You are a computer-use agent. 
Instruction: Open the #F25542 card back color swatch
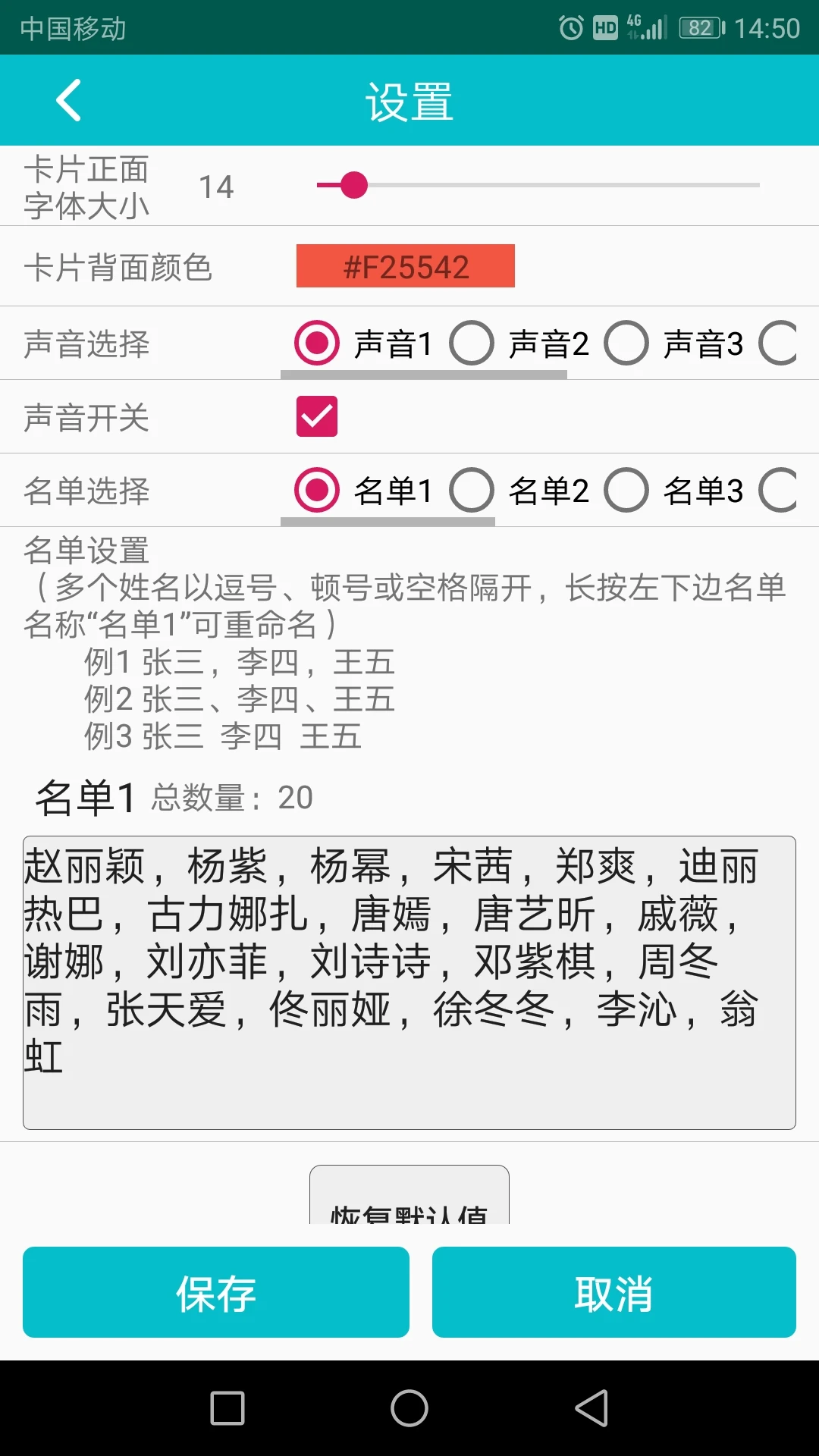point(405,266)
